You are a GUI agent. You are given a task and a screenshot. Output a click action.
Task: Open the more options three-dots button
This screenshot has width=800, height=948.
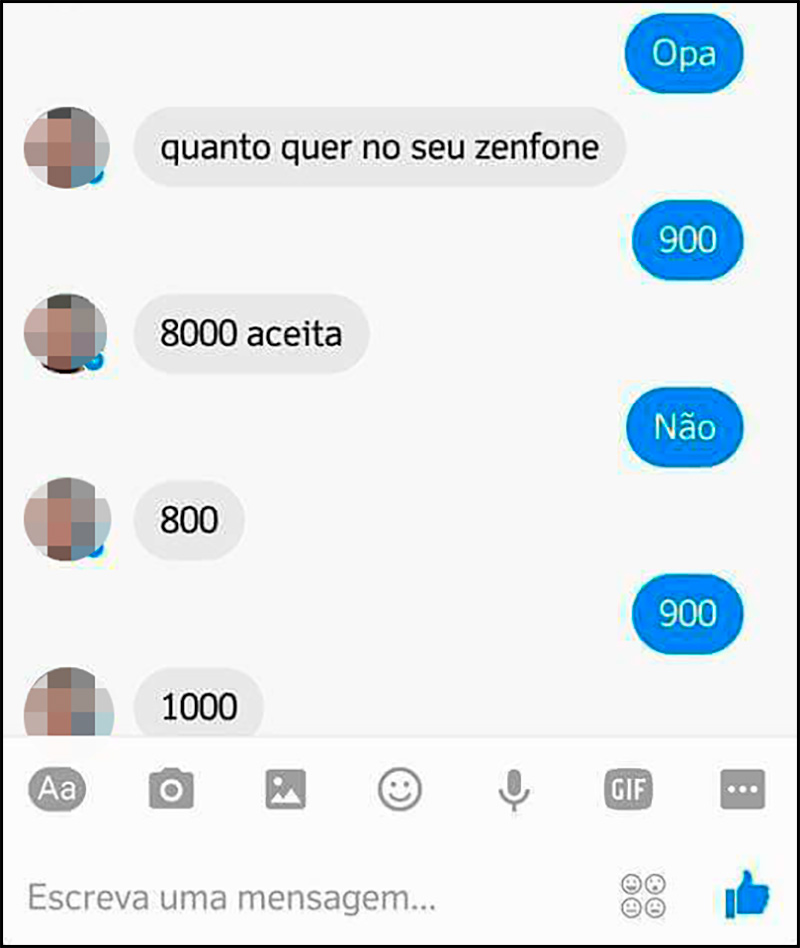tap(742, 790)
